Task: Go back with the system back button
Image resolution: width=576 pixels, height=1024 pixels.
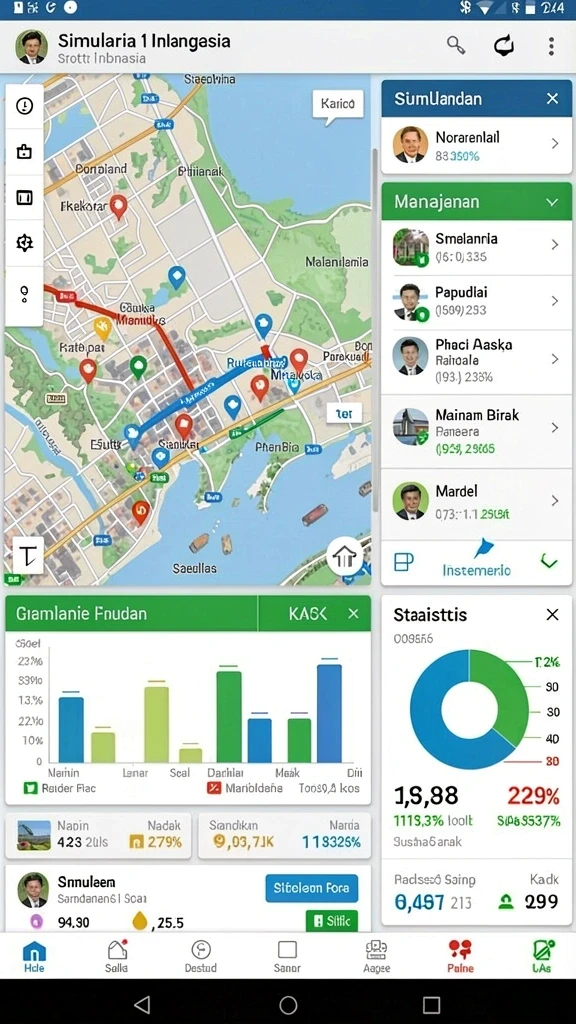Action: pos(142,1004)
